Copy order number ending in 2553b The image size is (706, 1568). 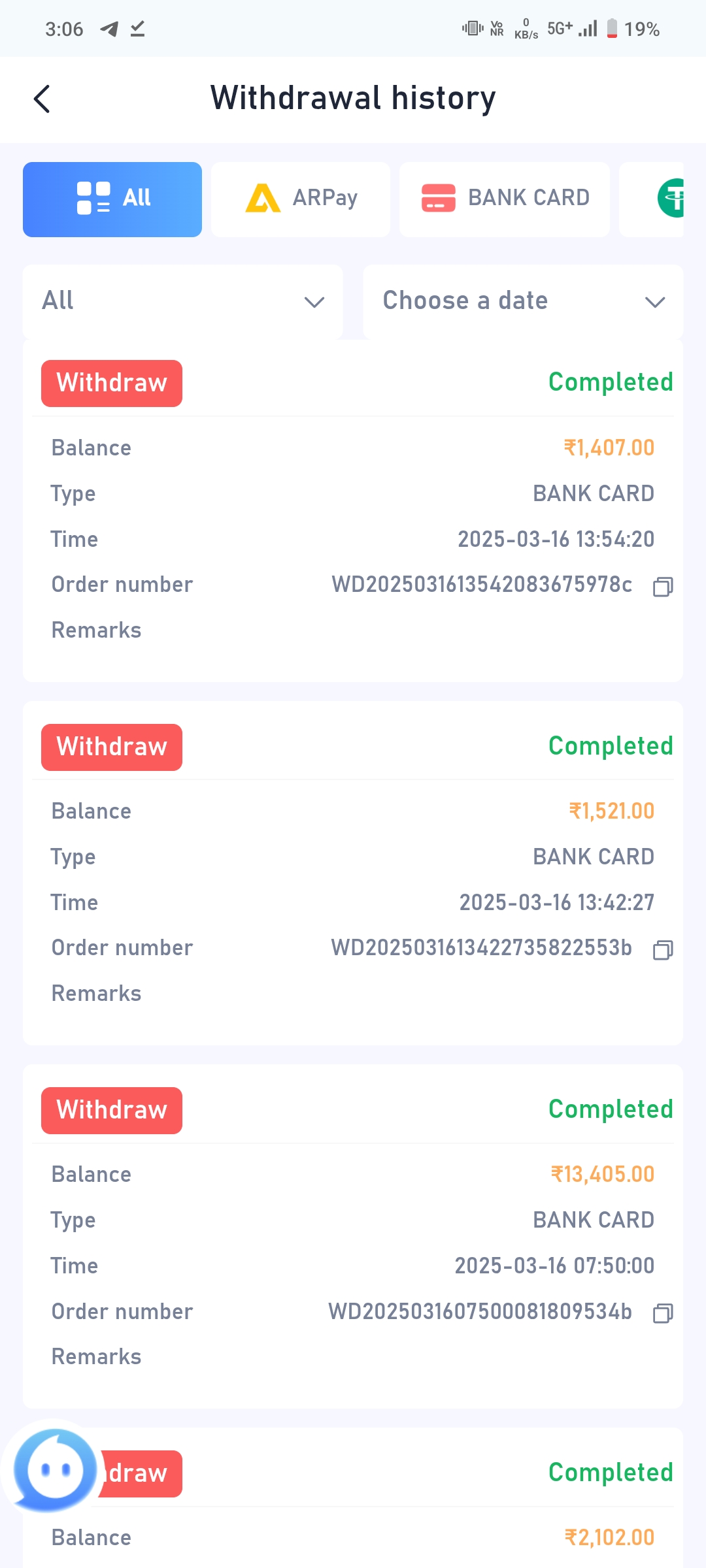click(x=663, y=950)
